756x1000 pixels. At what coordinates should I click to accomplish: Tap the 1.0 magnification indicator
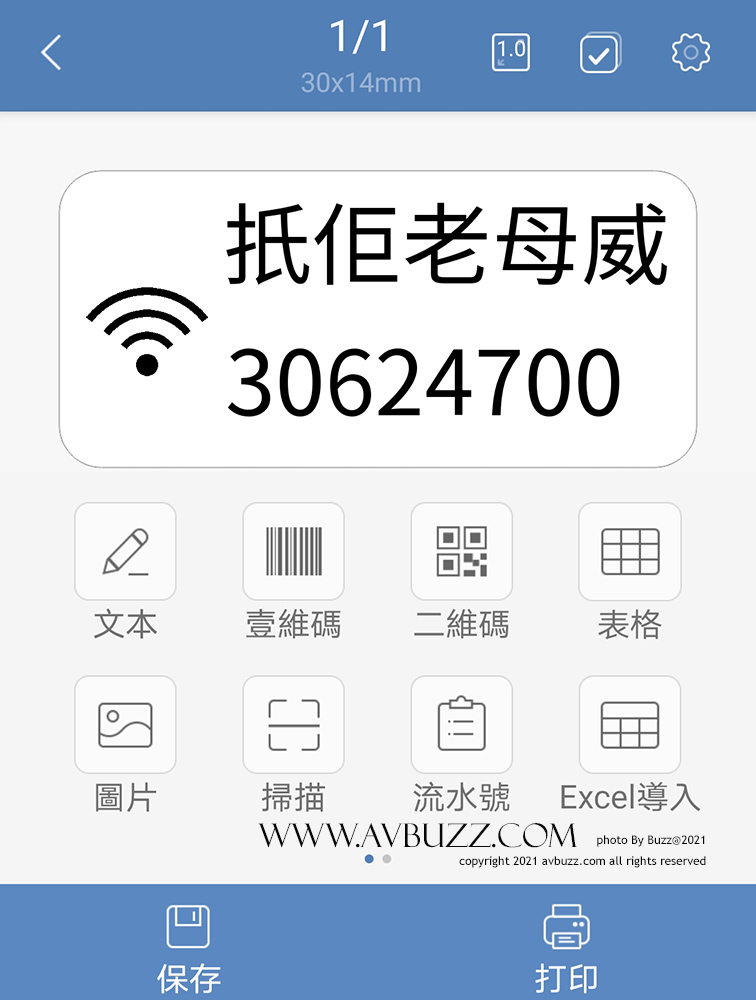[x=509, y=51]
